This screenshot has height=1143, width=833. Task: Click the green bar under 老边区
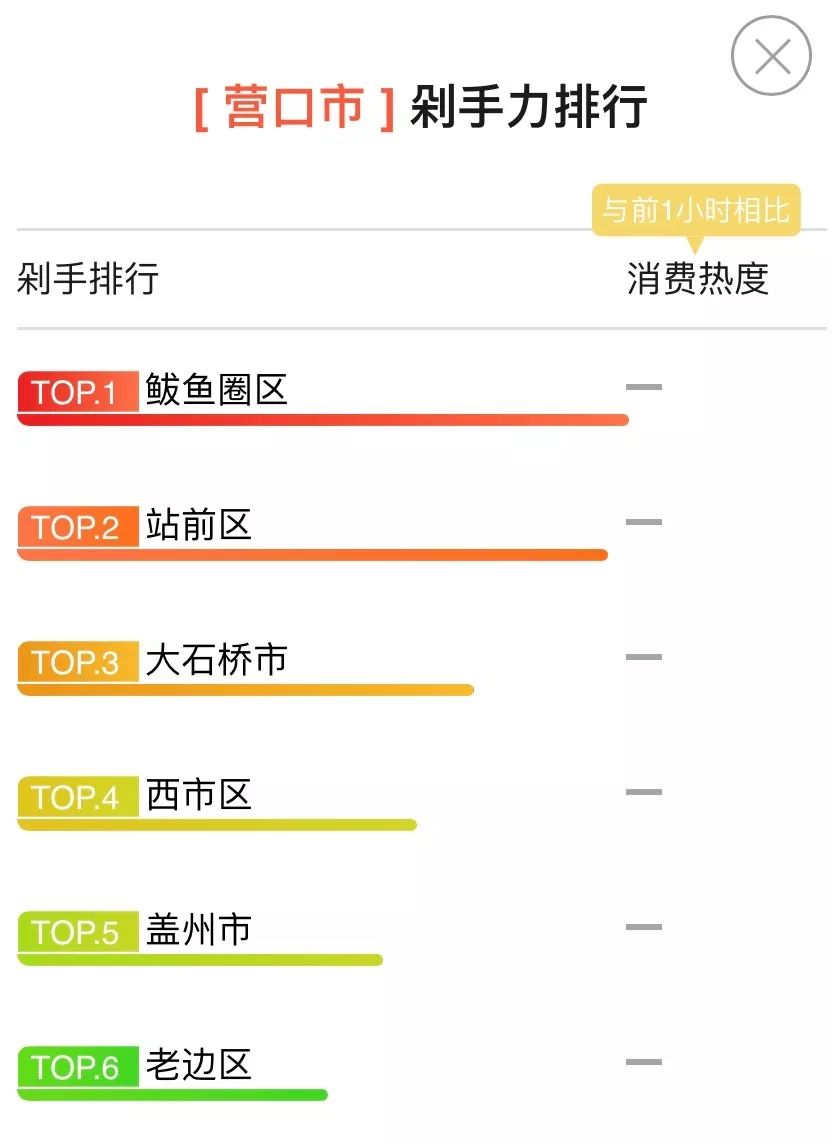click(175, 1094)
